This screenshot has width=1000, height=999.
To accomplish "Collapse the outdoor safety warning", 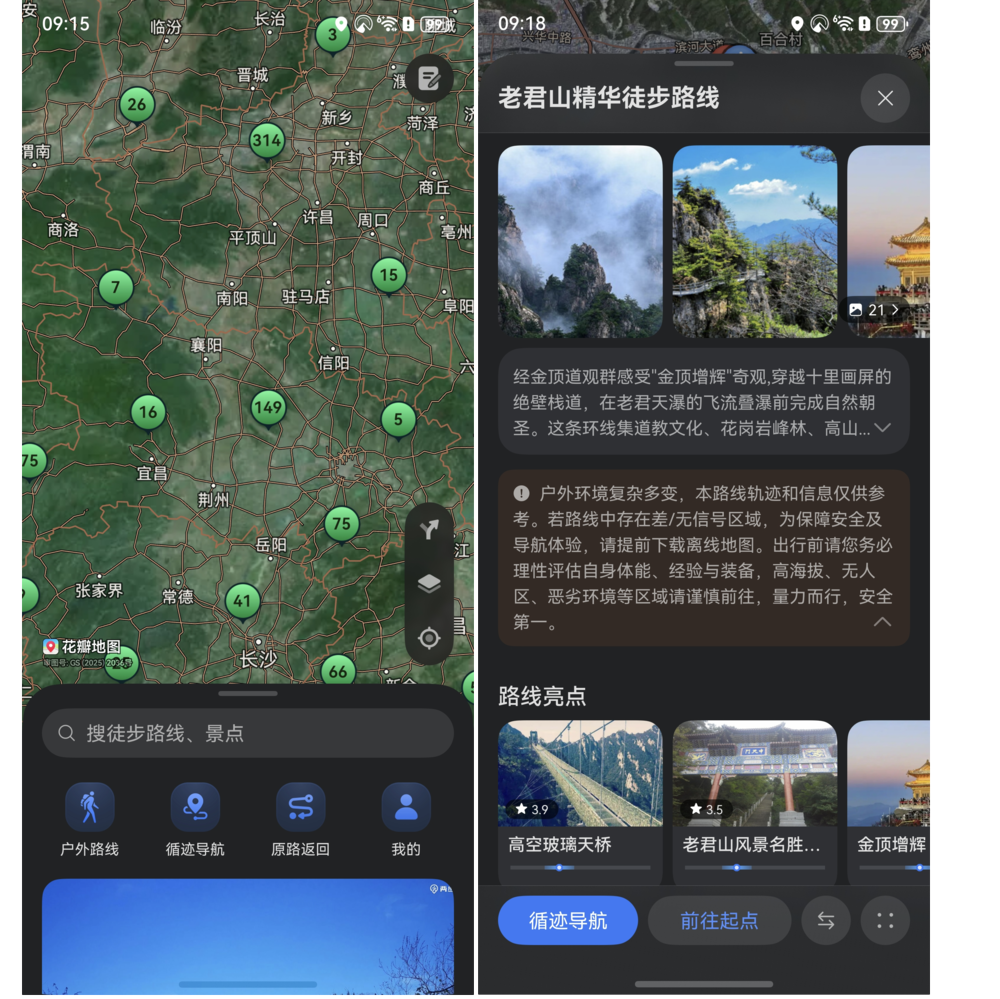I will pos(882,622).
